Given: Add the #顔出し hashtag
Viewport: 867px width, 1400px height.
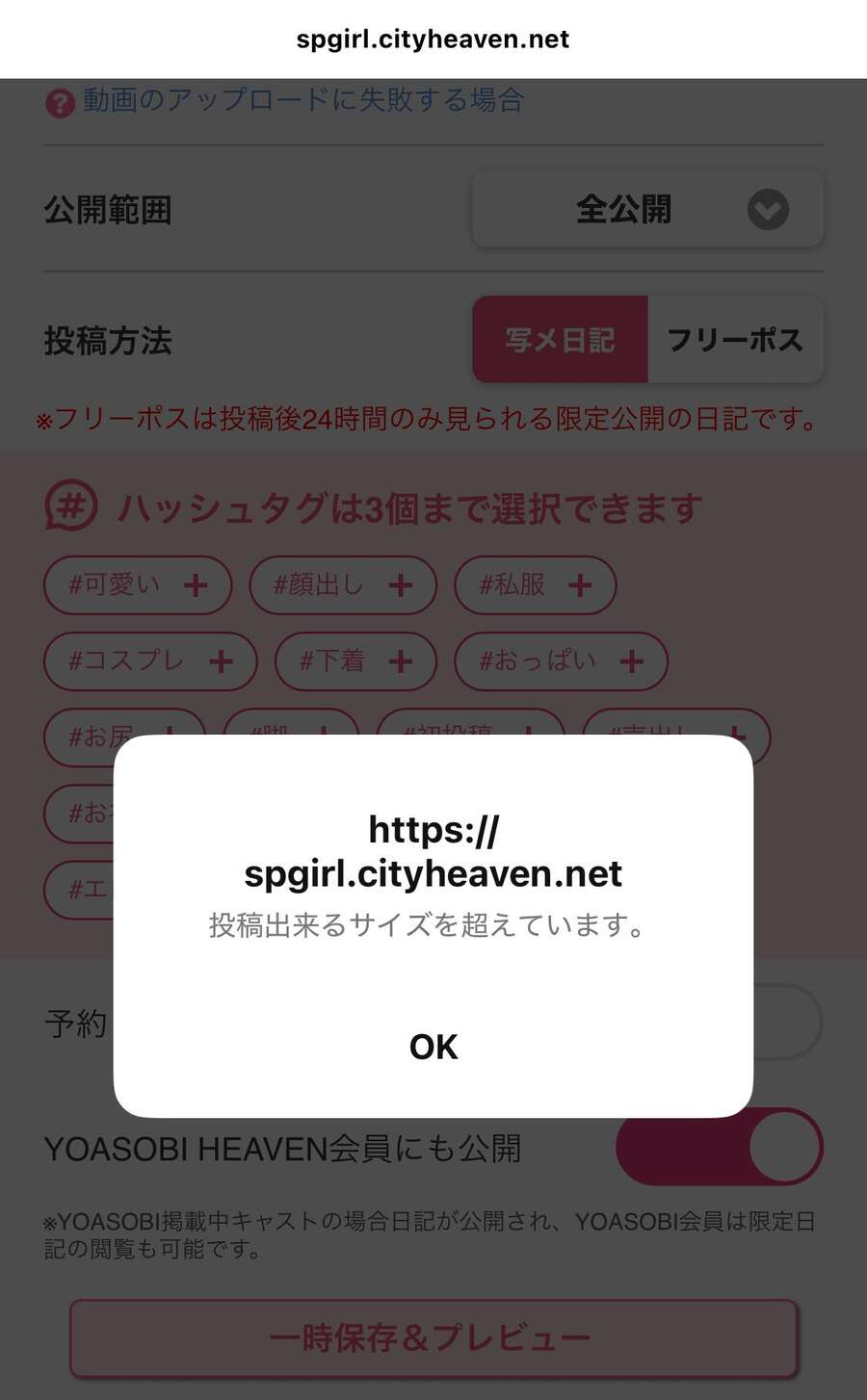Looking at the screenshot, I should pyautogui.click(x=343, y=584).
